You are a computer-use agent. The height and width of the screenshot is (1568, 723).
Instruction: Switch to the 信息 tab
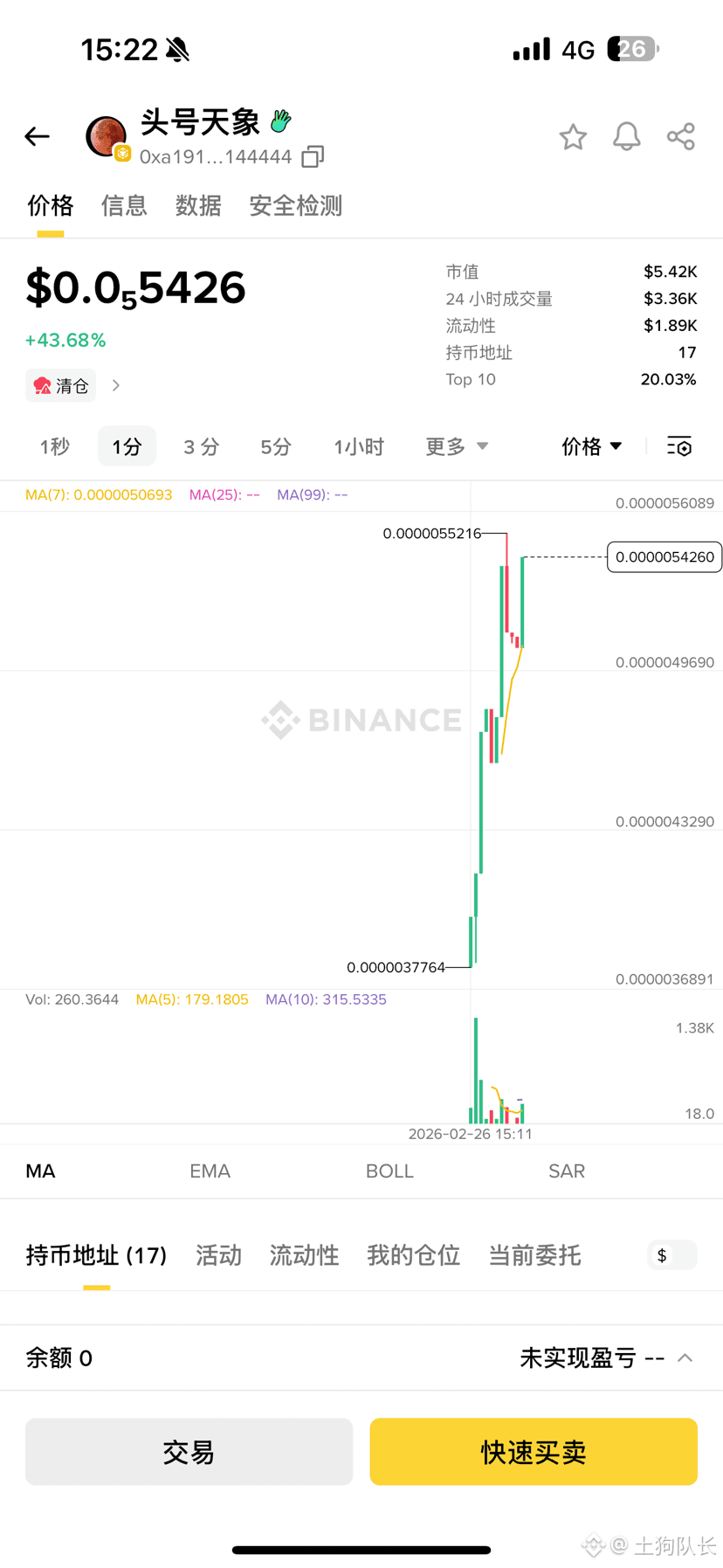coord(124,206)
